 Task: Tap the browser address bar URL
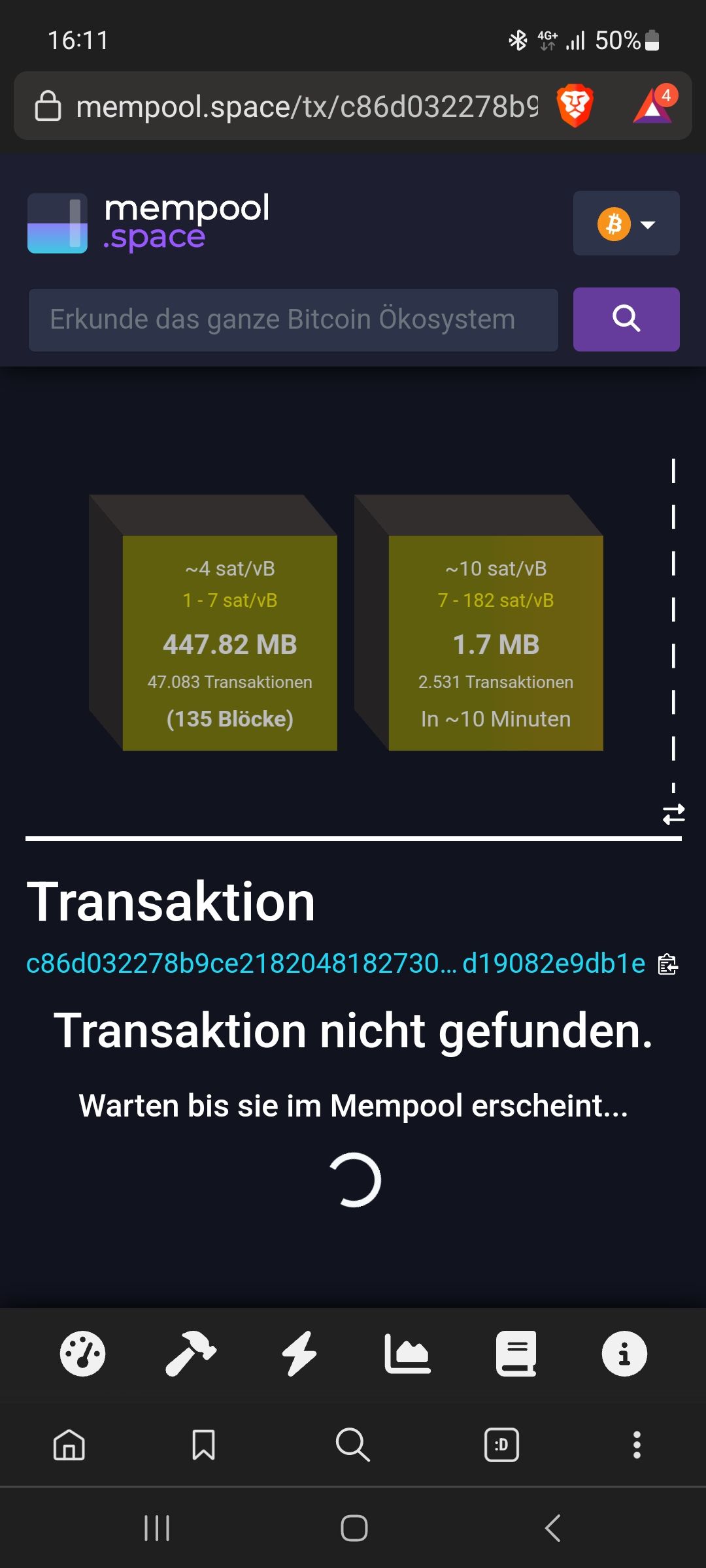click(x=306, y=106)
